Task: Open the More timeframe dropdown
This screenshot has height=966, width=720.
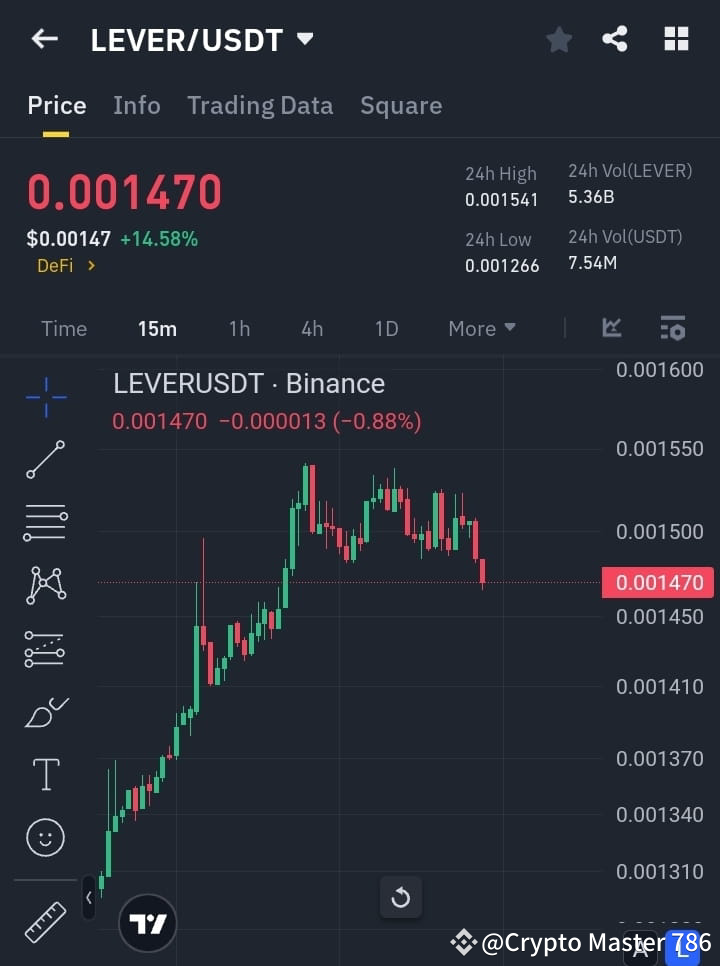Action: [x=481, y=328]
